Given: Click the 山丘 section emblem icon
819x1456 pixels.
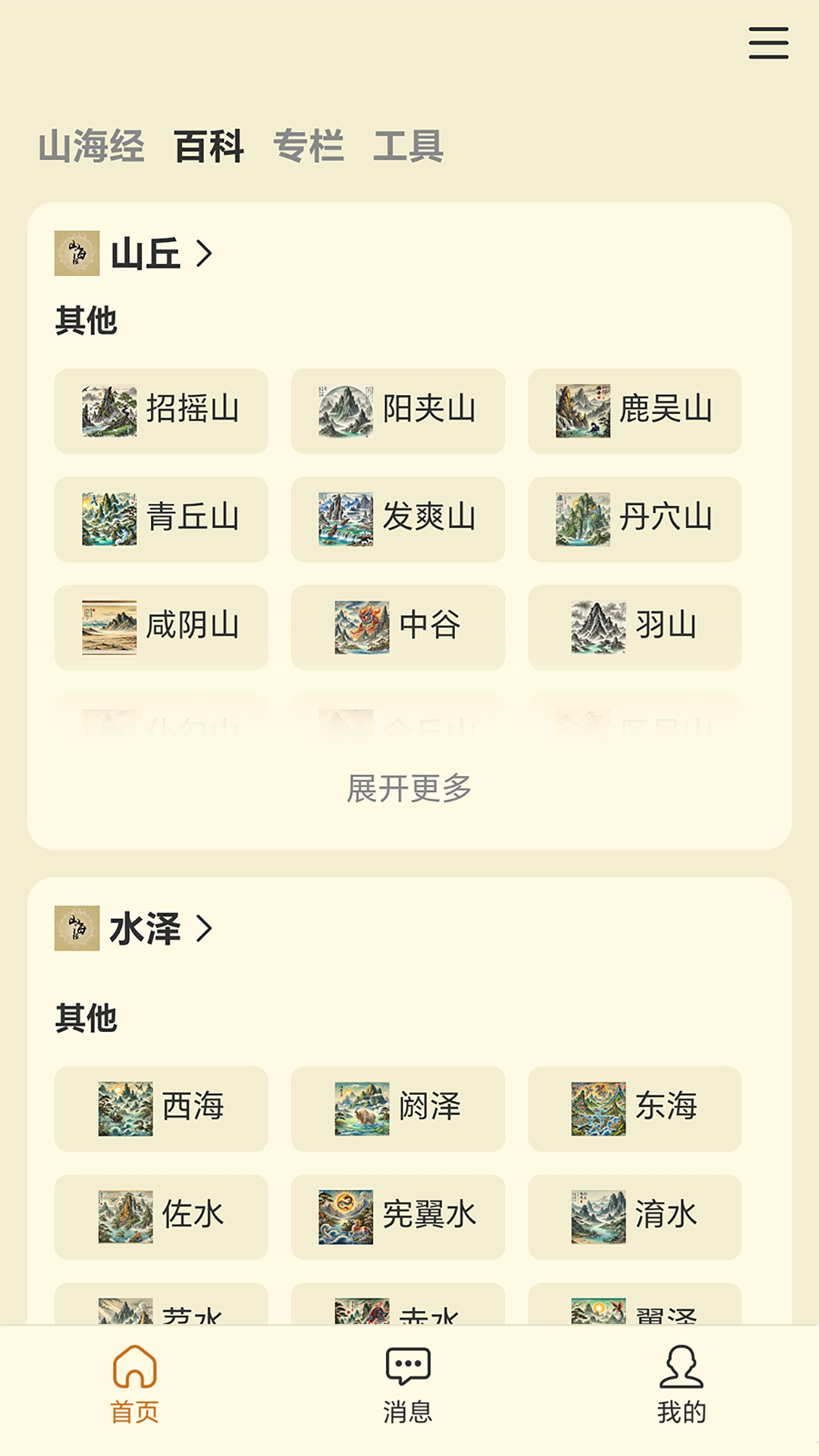Looking at the screenshot, I should (x=76, y=253).
